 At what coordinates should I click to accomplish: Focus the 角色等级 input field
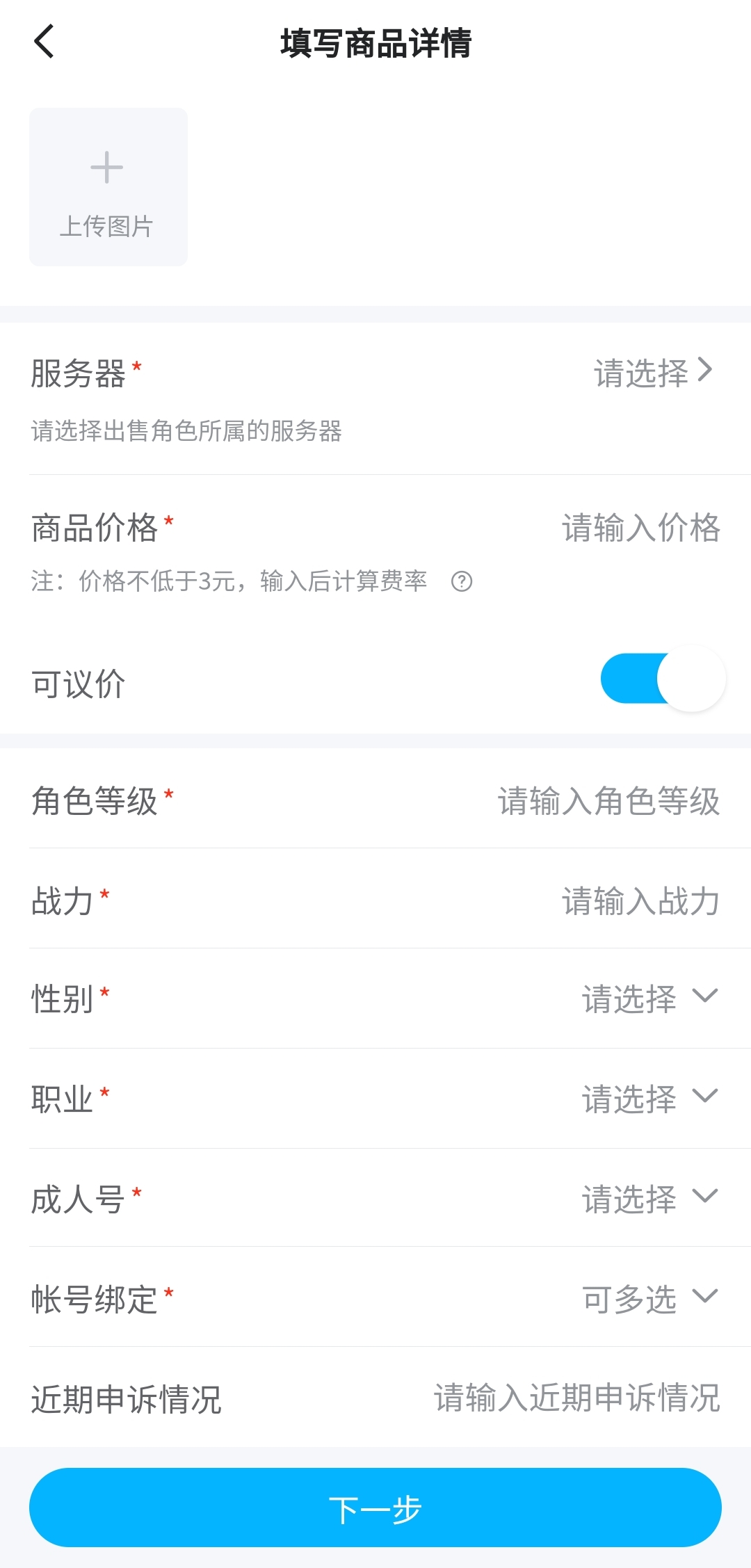pos(608,801)
